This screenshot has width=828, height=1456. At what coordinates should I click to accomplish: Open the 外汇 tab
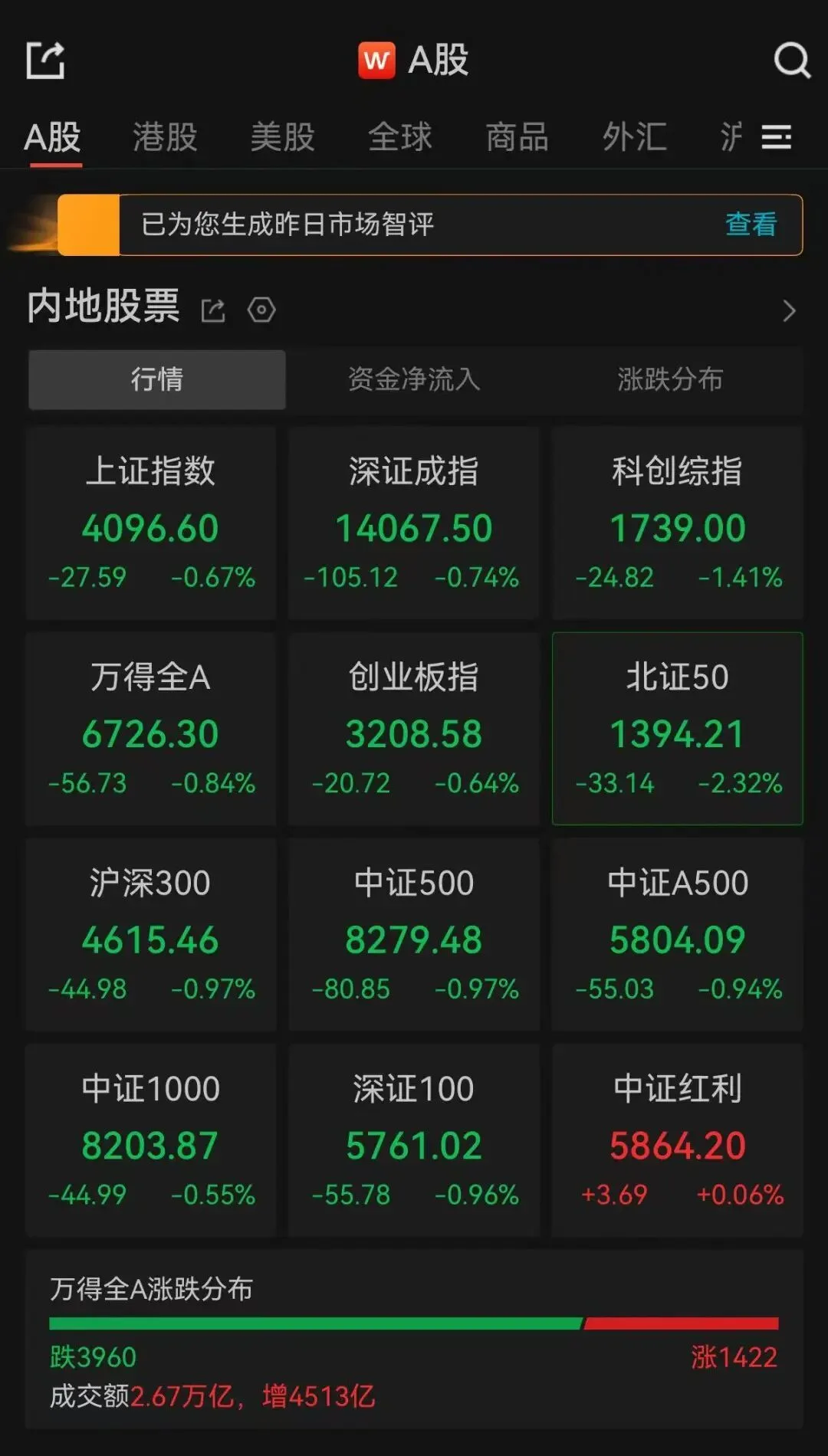633,138
